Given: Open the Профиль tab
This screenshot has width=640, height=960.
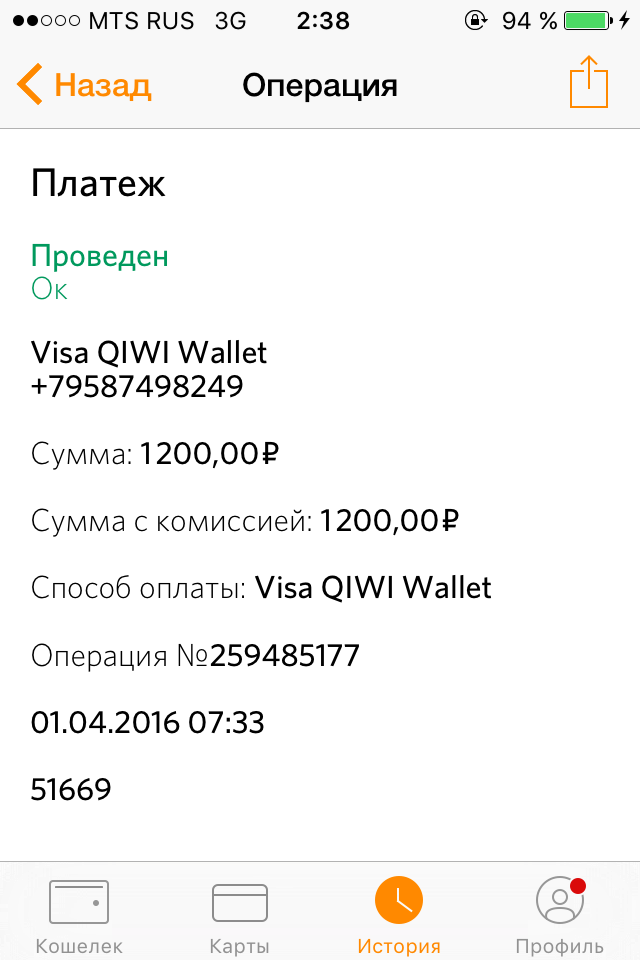Looking at the screenshot, I should (x=559, y=915).
